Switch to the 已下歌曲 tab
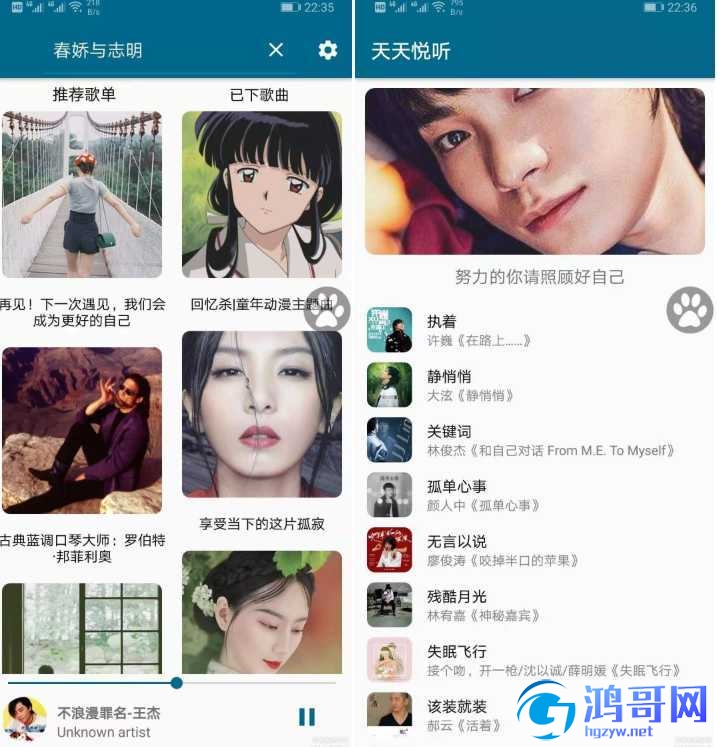717x747 pixels. click(259, 95)
